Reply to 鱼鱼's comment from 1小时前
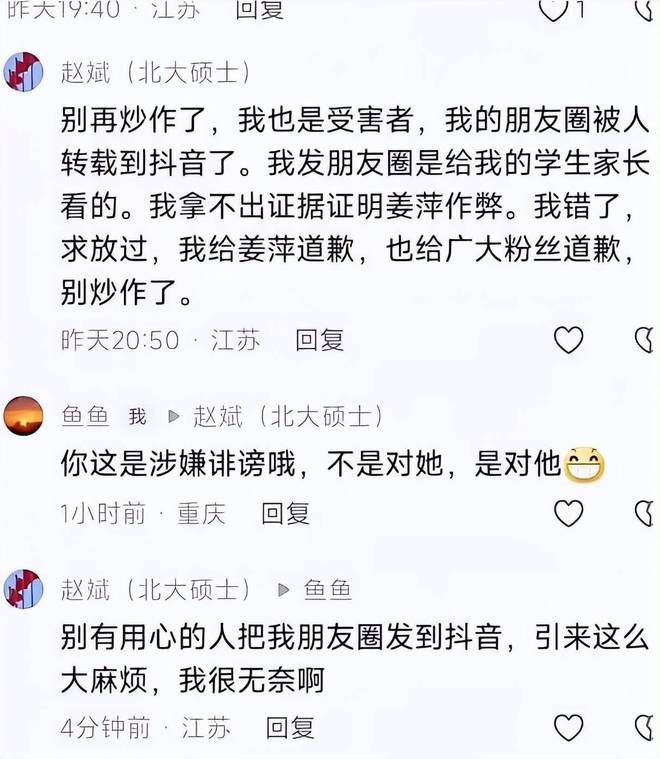 click(x=286, y=514)
